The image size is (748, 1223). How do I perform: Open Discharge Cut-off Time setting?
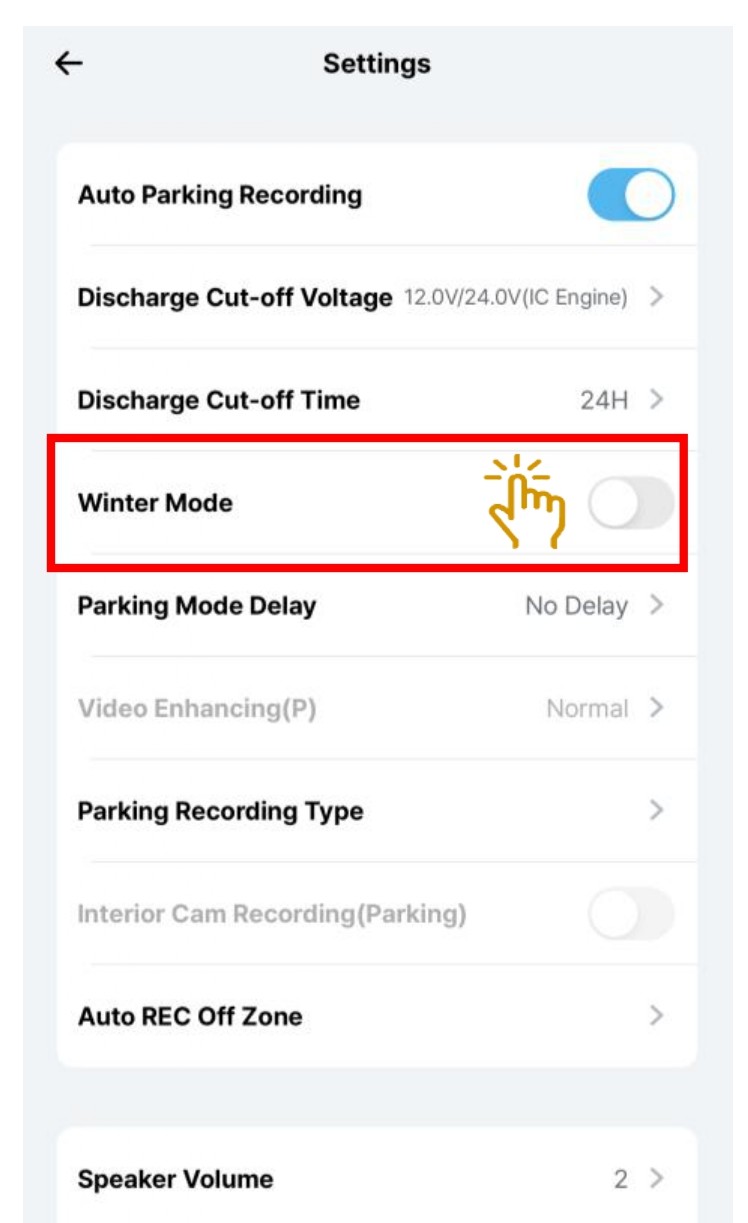tap(376, 400)
